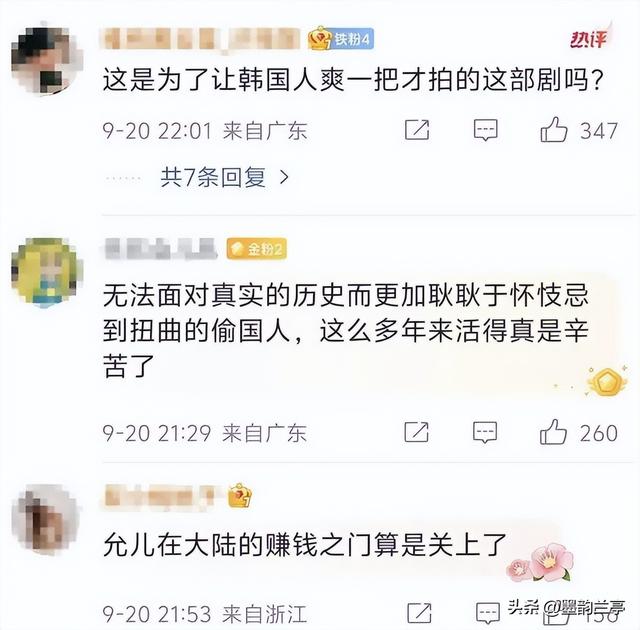The height and width of the screenshot is (630, 640).
Task: Like the comment with 347 likes
Action: click(x=554, y=130)
